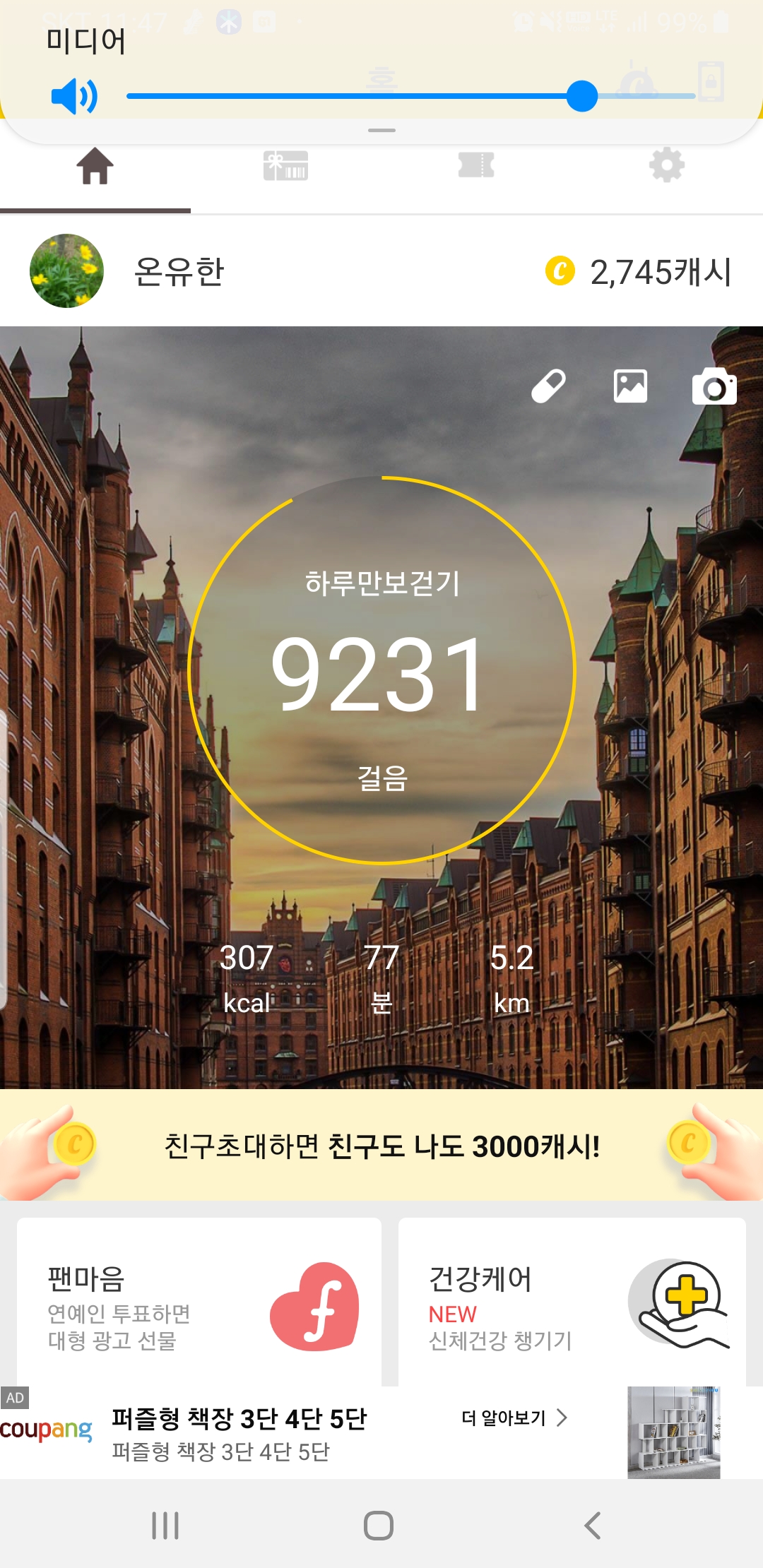
Task: Open the bookshelf ad product image
Action: click(x=673, y=1432)
